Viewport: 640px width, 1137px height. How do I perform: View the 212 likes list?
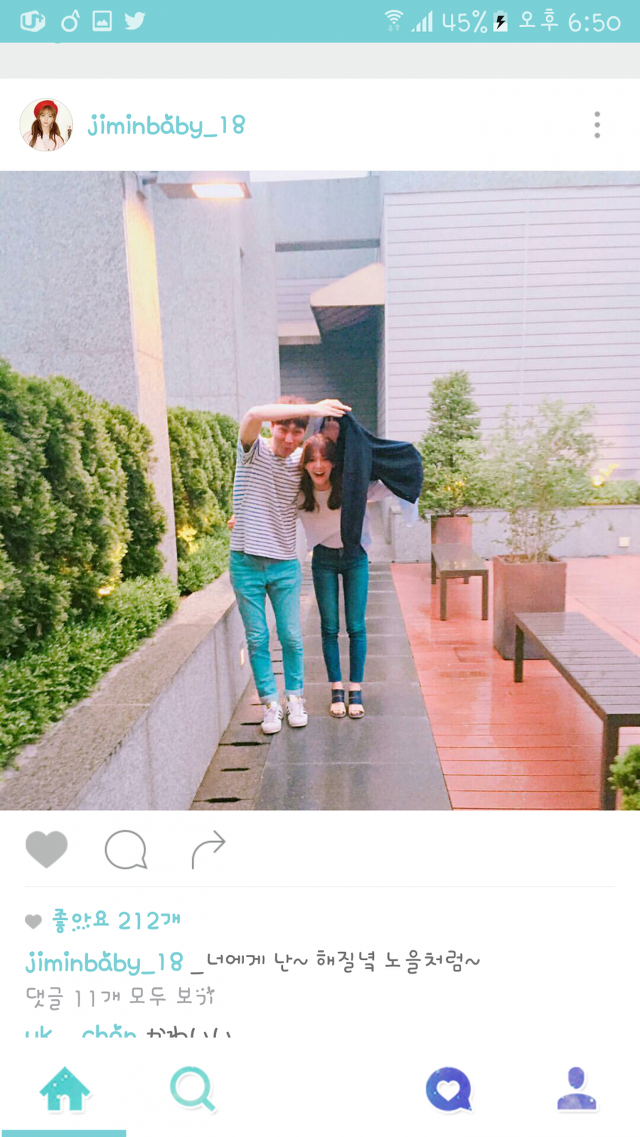pos(115,921)
